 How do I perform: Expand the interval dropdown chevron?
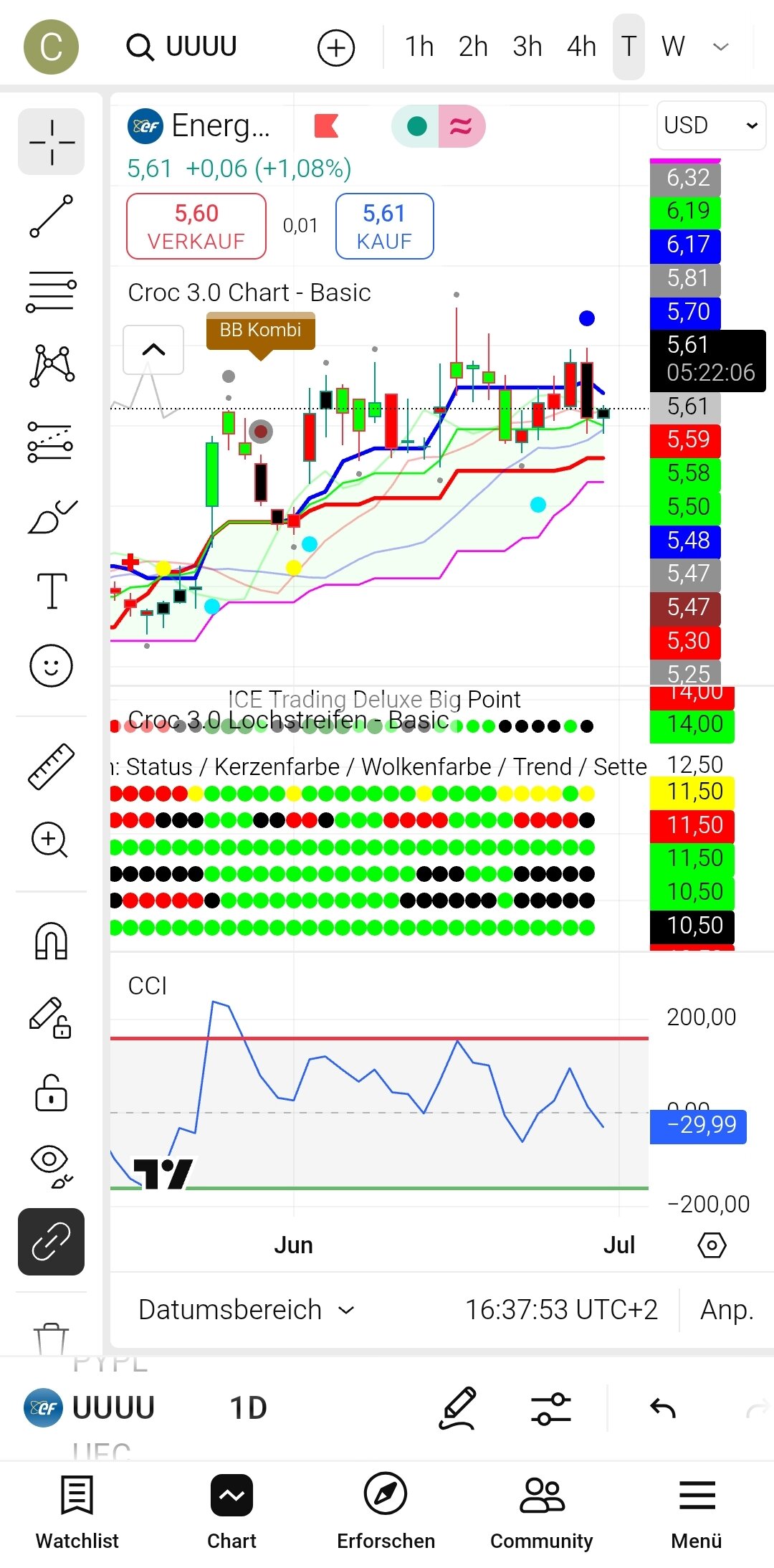(720, 47)
